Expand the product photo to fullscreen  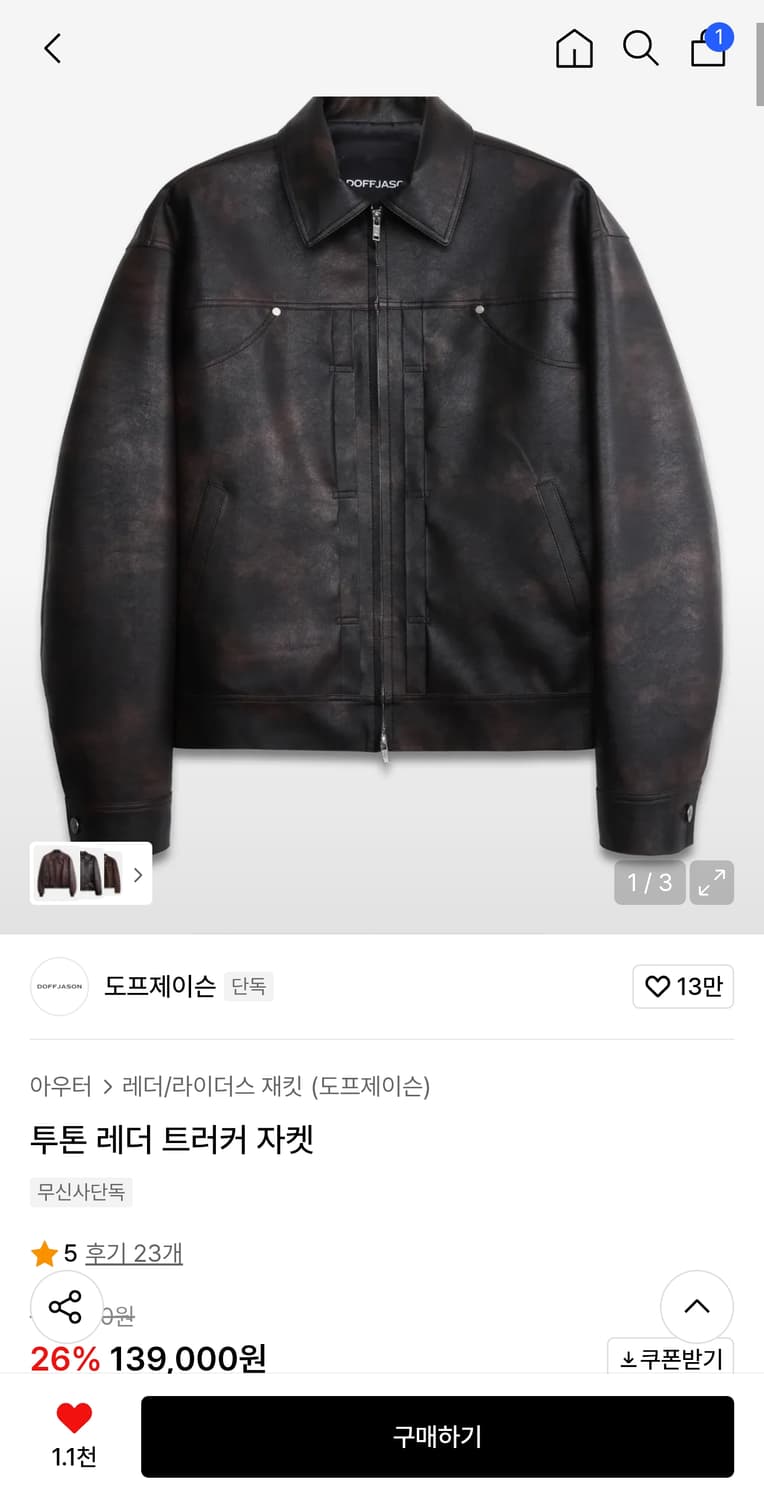(711, 882)
